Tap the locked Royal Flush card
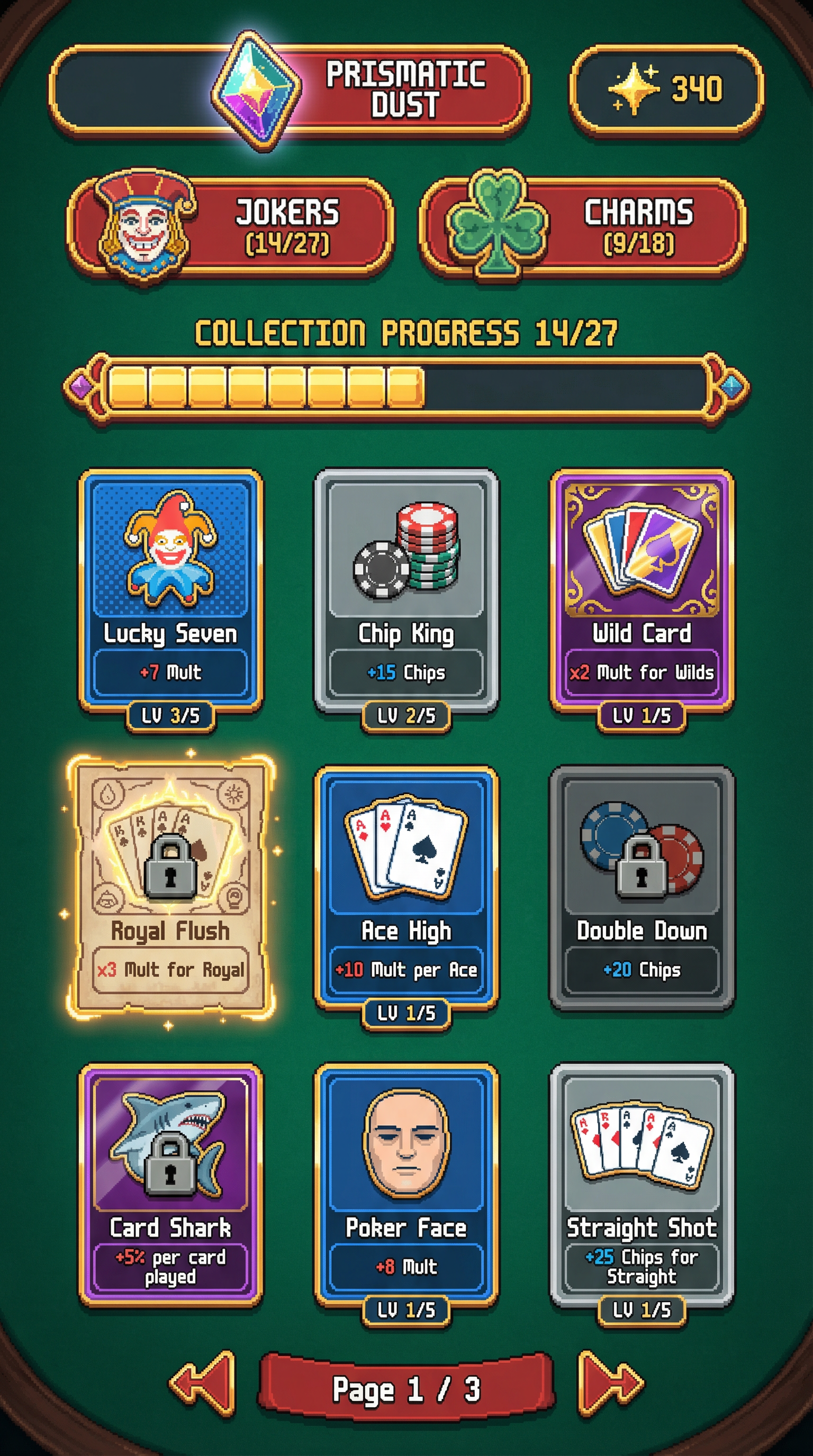Screen dimensions: 813x1456 [x=170, y=885]
